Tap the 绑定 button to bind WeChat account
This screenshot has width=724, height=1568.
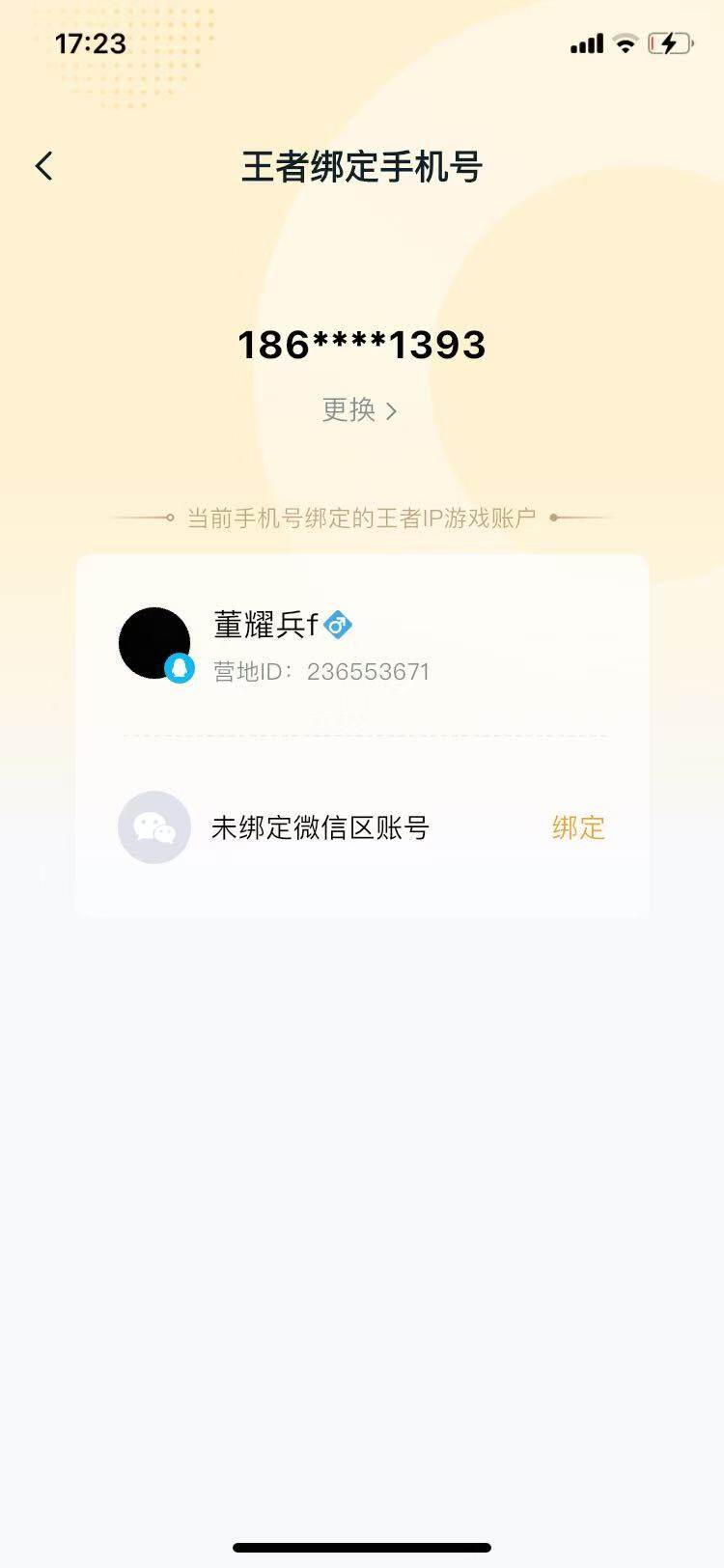pyautogui.click(x=576, y=828)
